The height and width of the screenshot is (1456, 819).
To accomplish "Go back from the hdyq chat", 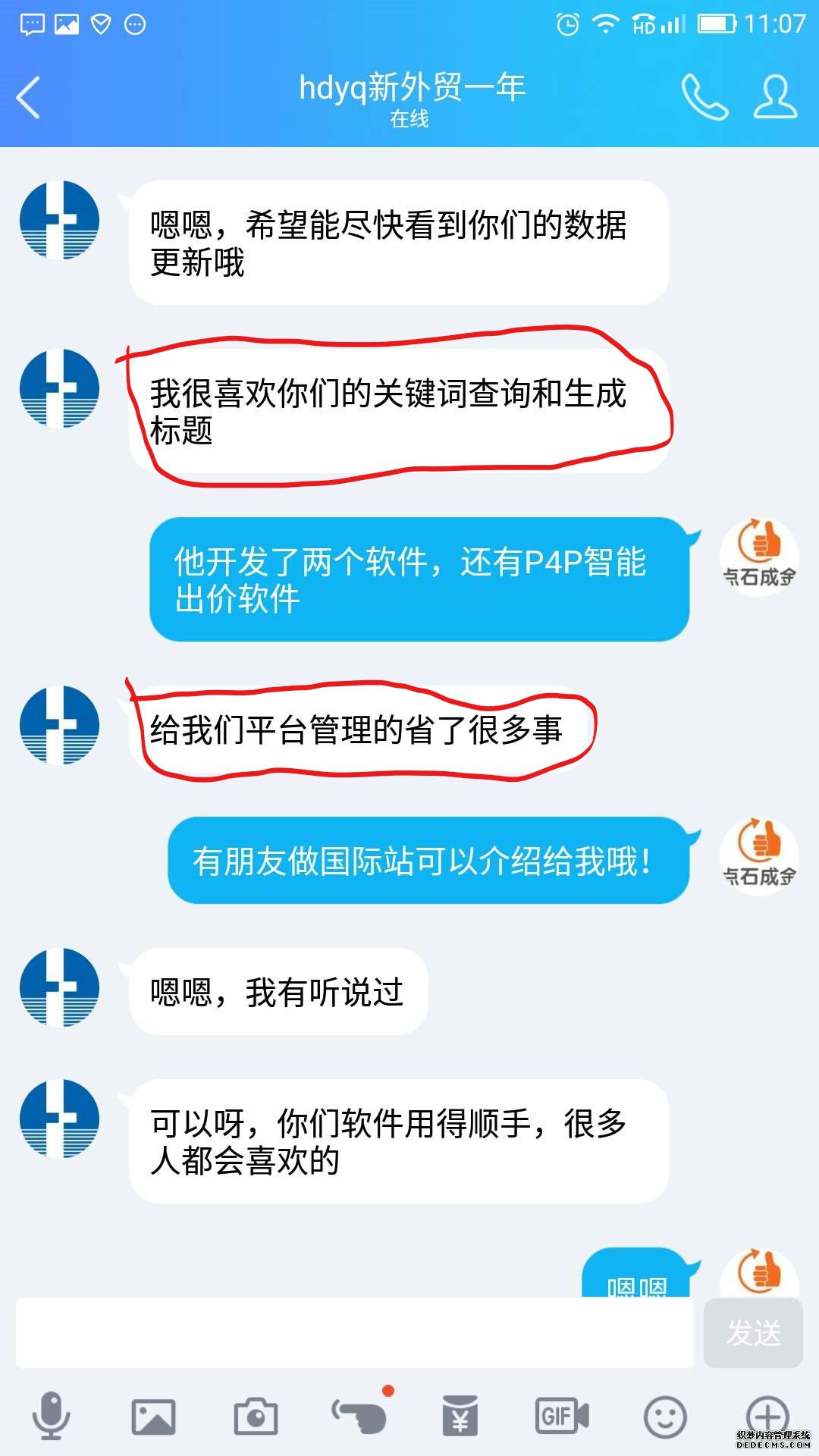I will pyautogui.click(x=29, y=98).
